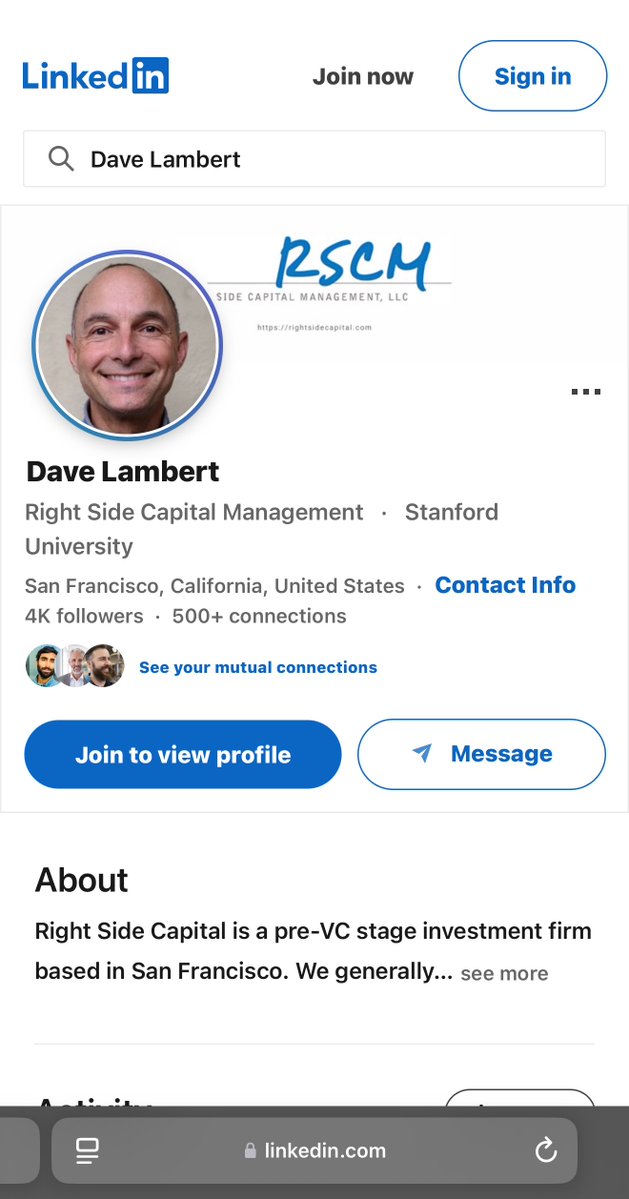The height and width of the screenshot is (1199, 629).
Task: See your mutual connections
Action: [x=257, y=667]
